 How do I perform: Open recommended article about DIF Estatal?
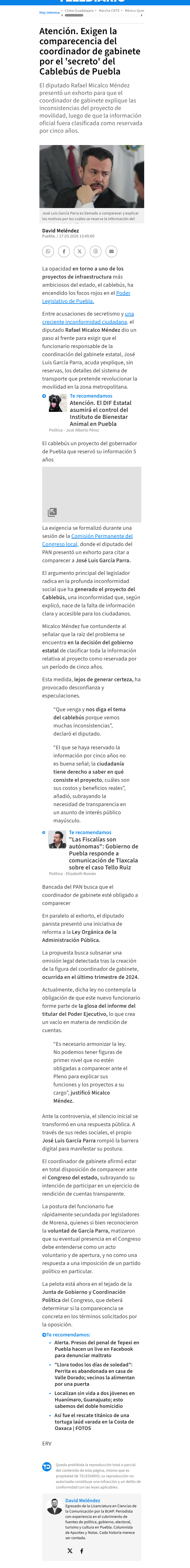(x=100, y=413)
